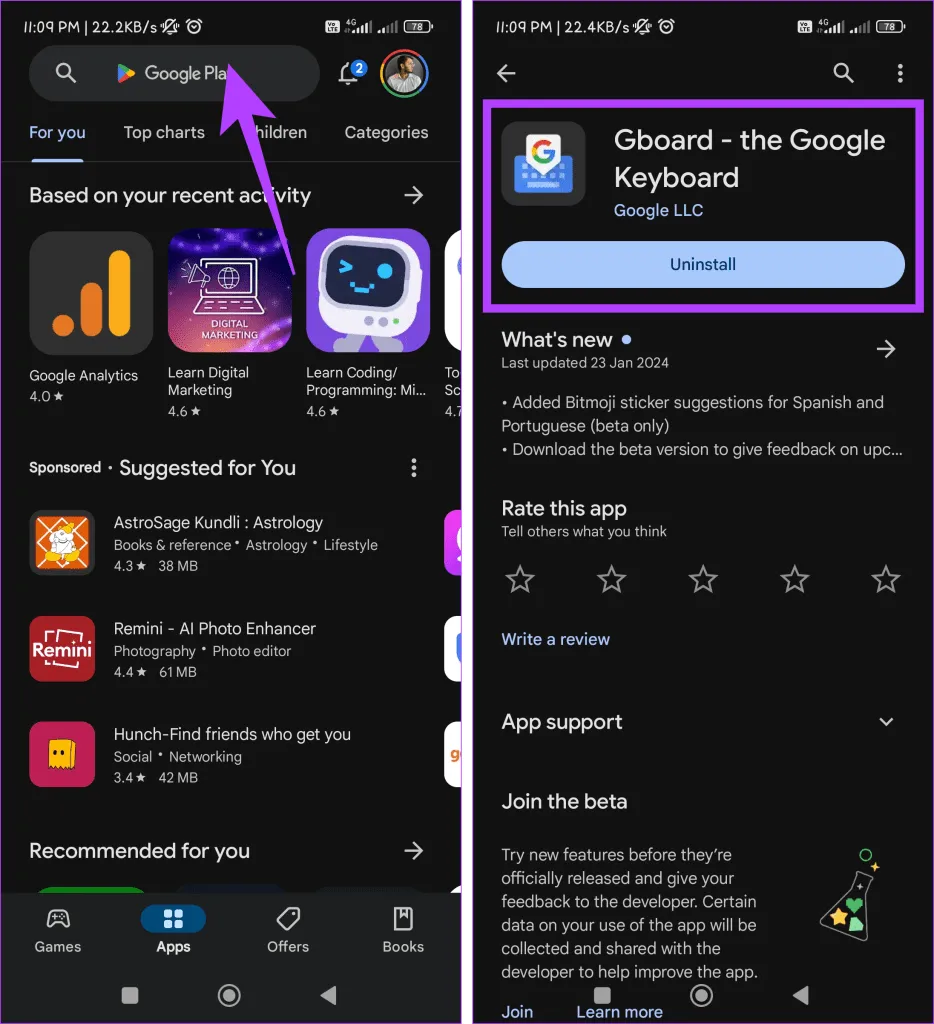Image resolution: width=934 pixels, height=1024 pixels.
Task: Expand the App support section
Action: click(x=885, y=722)
